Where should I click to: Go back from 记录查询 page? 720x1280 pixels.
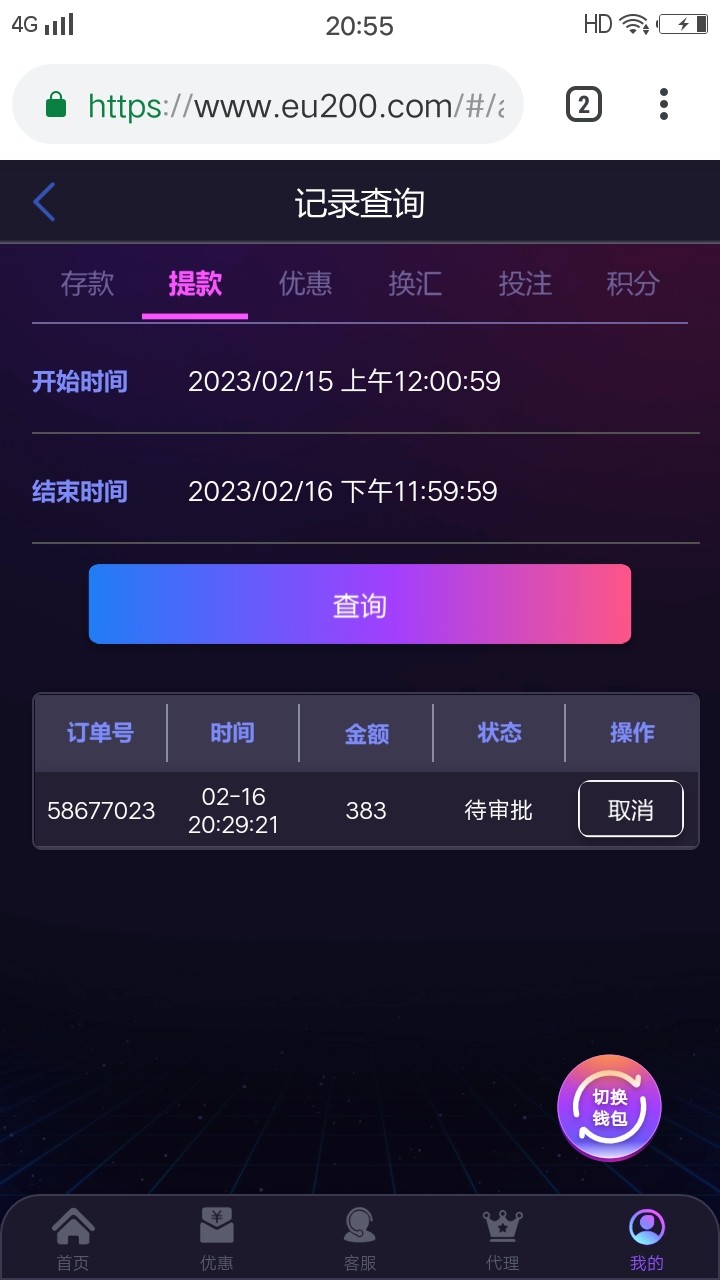coord(44,202)
